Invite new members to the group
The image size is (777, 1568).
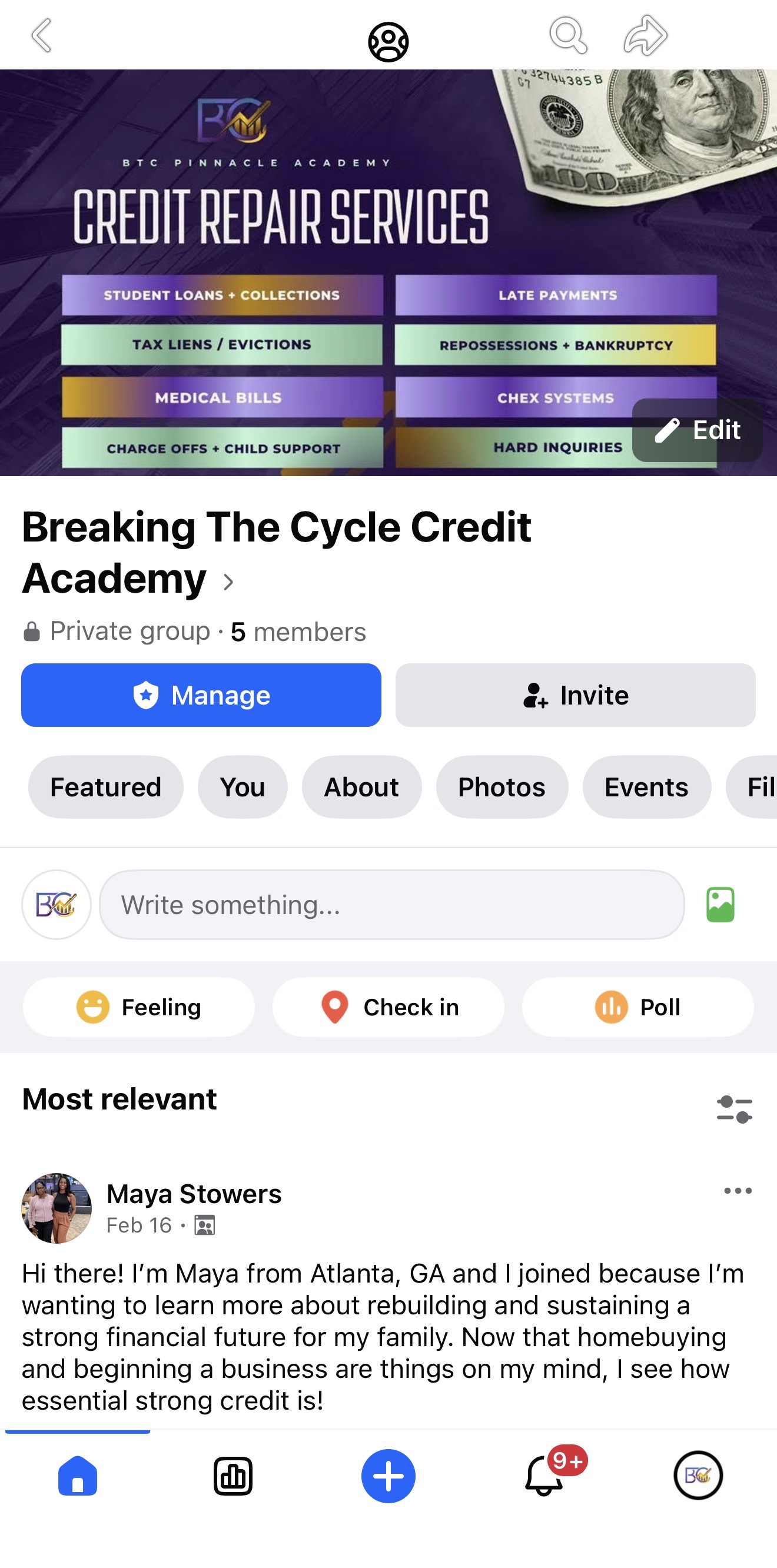(576, 695)
